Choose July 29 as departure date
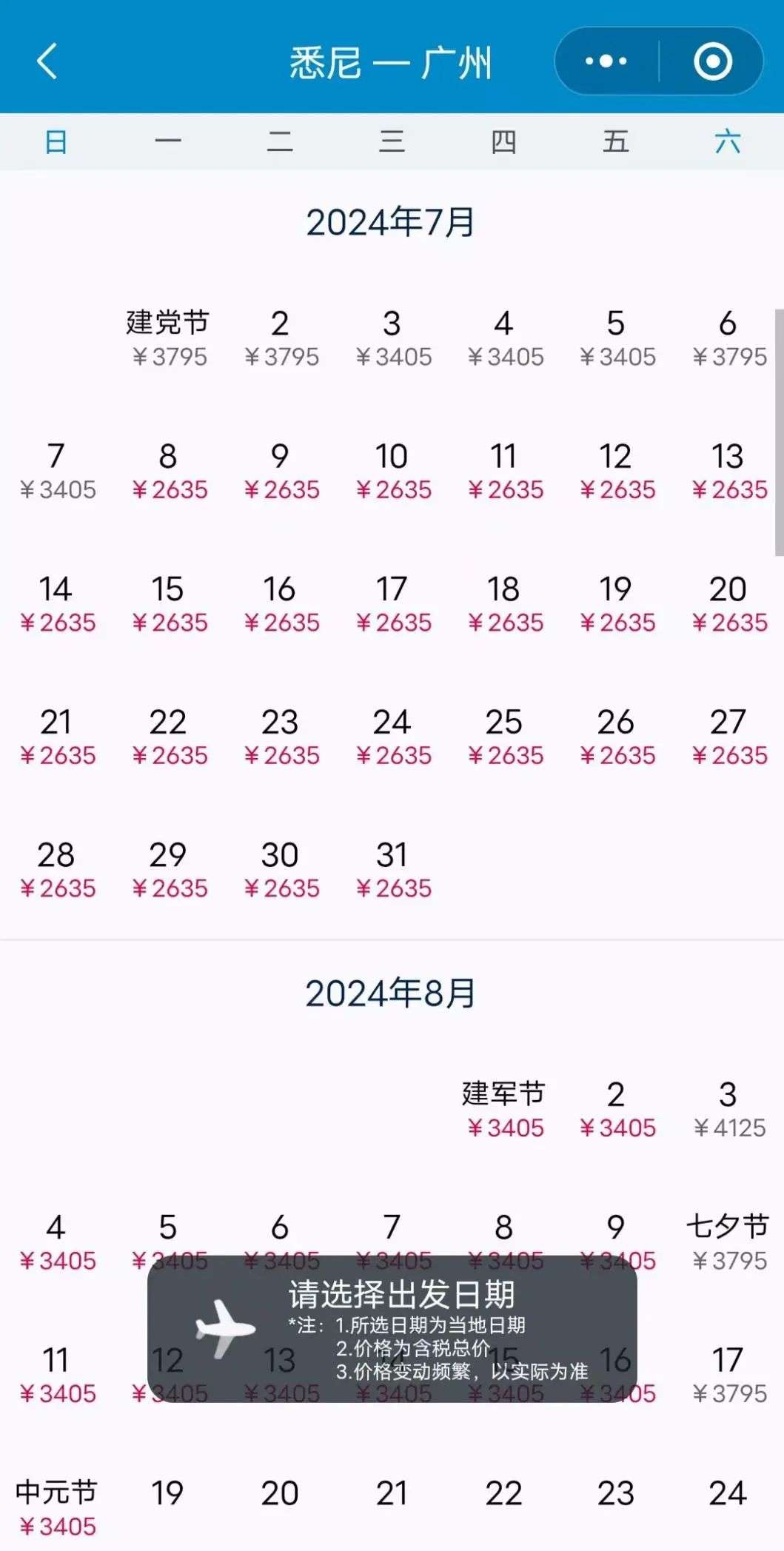 click(168, 870)
